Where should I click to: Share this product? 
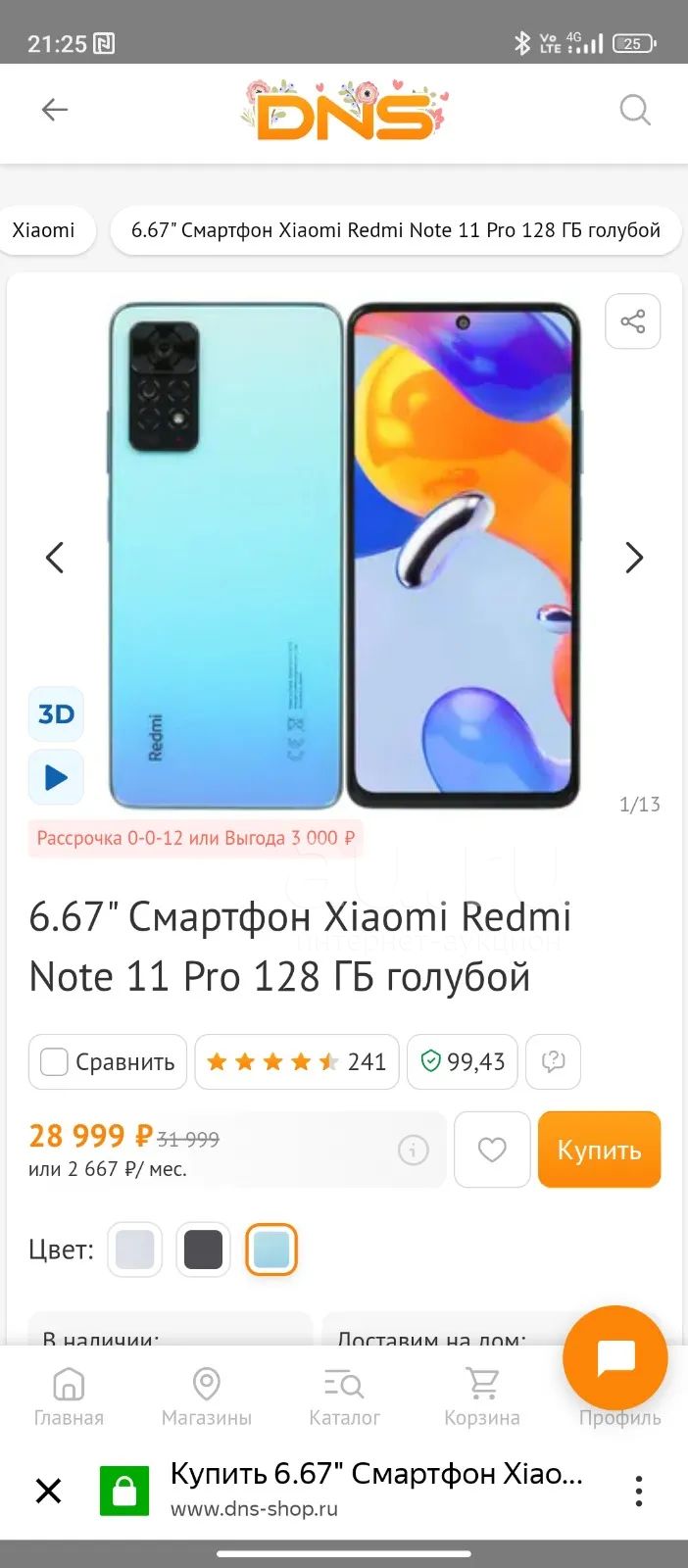[x=633, y=321]
